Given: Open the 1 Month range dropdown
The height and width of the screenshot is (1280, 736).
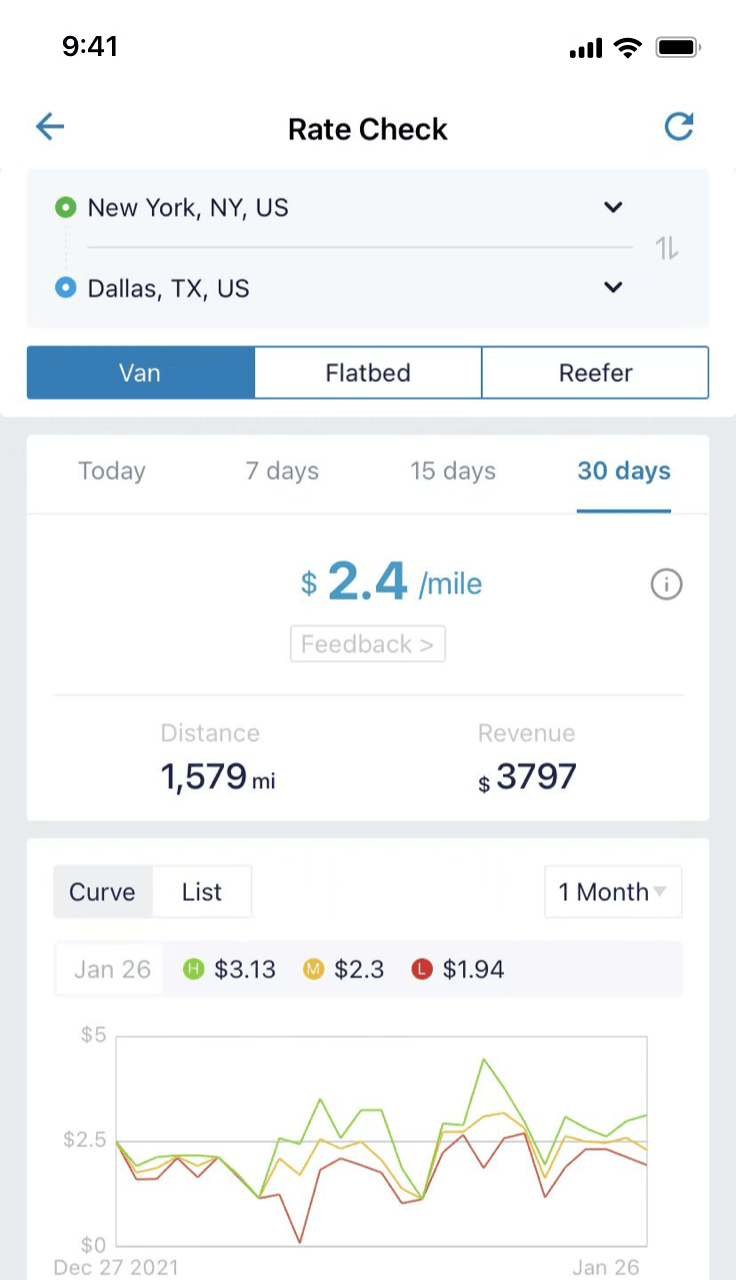Looking at the screenshot, I should click(613, 892).
